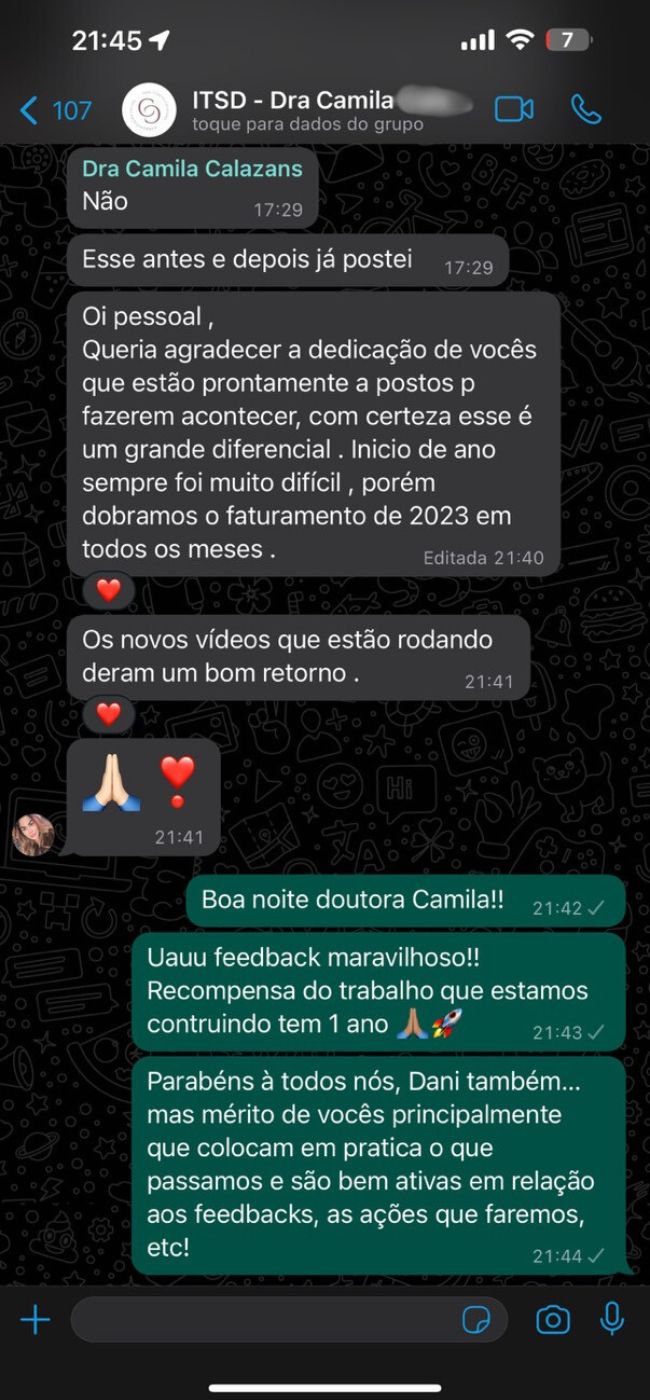650x1400 pixels.
Task: Start a group voice call
Action: (x=585, y=109)
